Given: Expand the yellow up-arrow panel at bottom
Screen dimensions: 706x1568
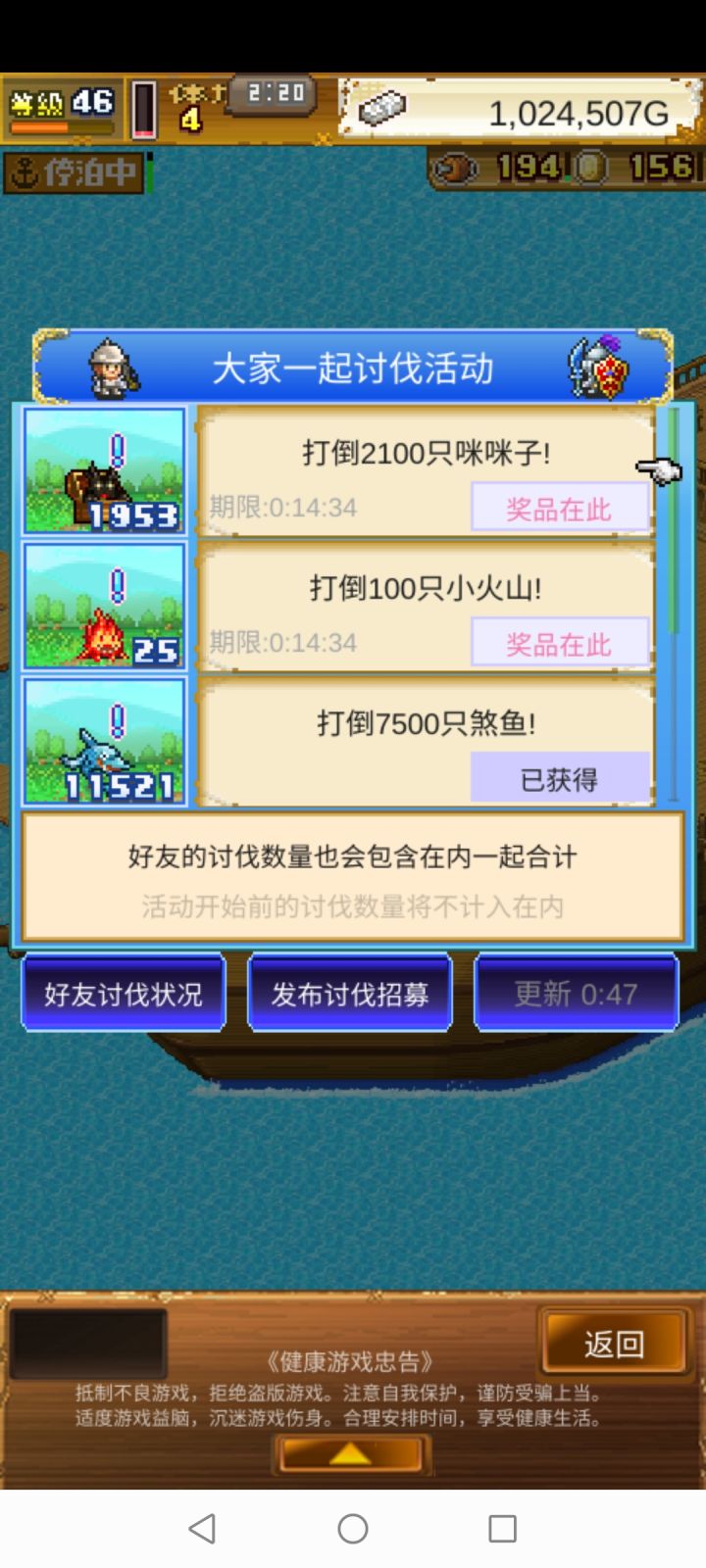Looking at the screenshot, I should [x=351, y=1454].
